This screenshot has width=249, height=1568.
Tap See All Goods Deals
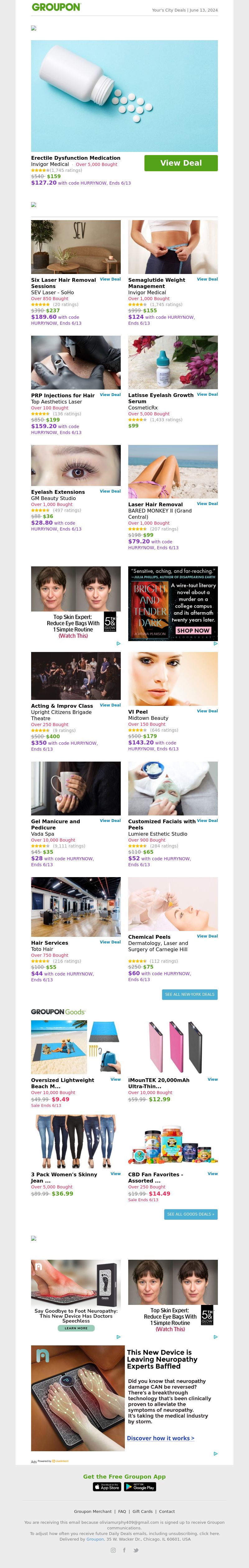(190, 1214)
